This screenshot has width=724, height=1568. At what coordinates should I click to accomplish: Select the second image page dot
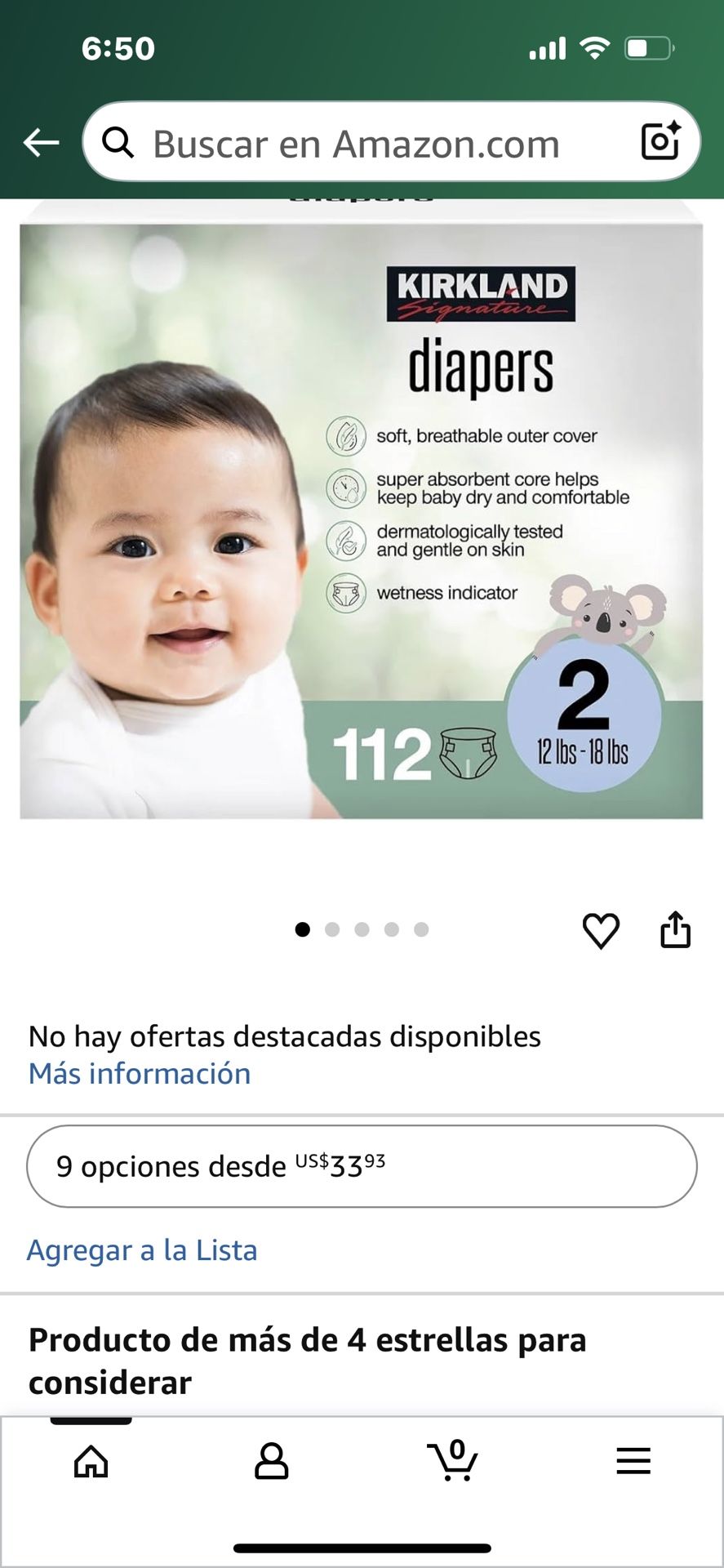332,929
